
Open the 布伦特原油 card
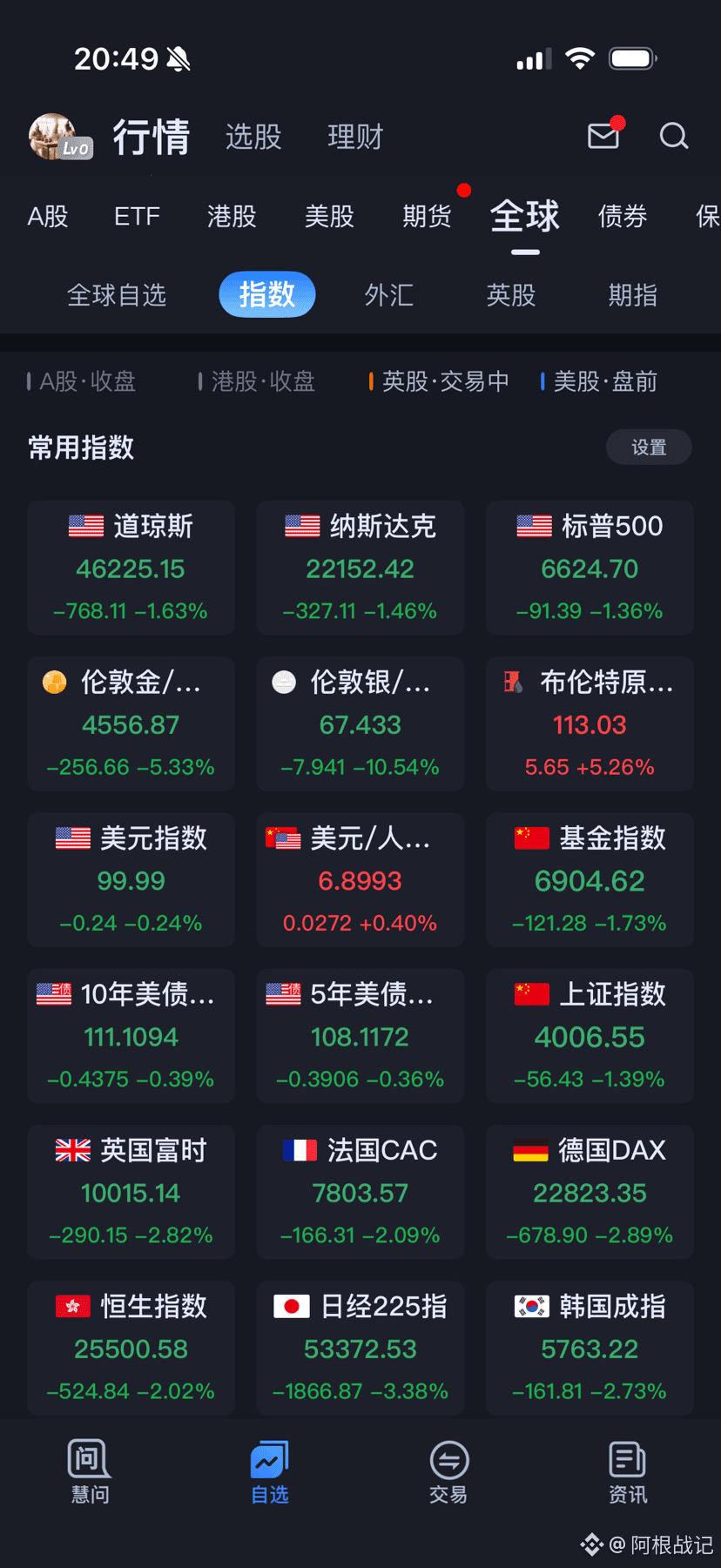590,723
